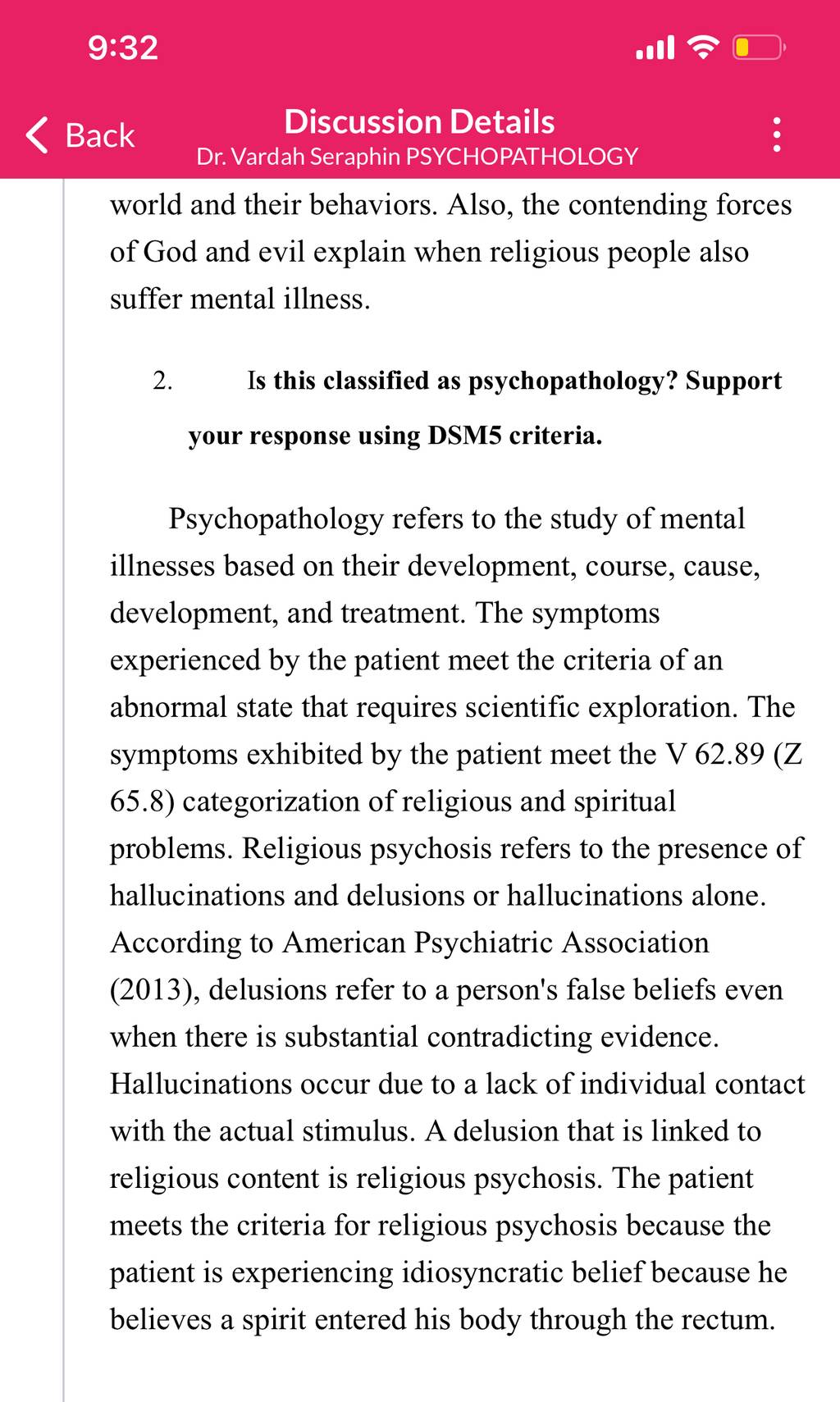The height and width of the screenshot is (1402, 840).
Task: Open the three-dot overflow menu
Action: (x=776, y=135)
